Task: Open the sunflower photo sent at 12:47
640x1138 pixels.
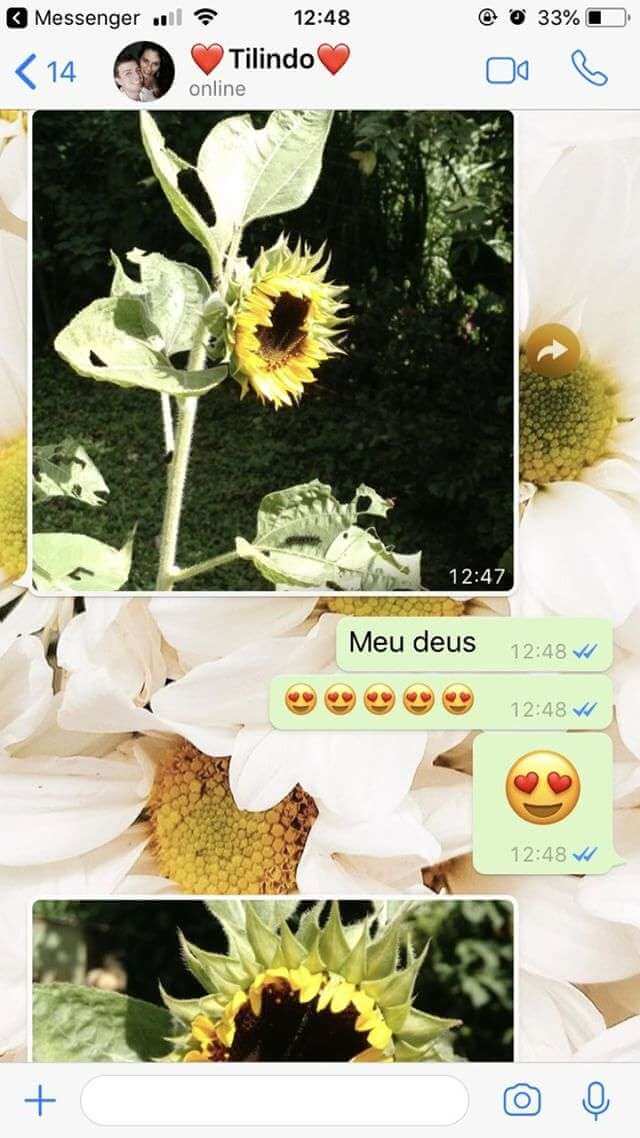Action: coord(273,351)
